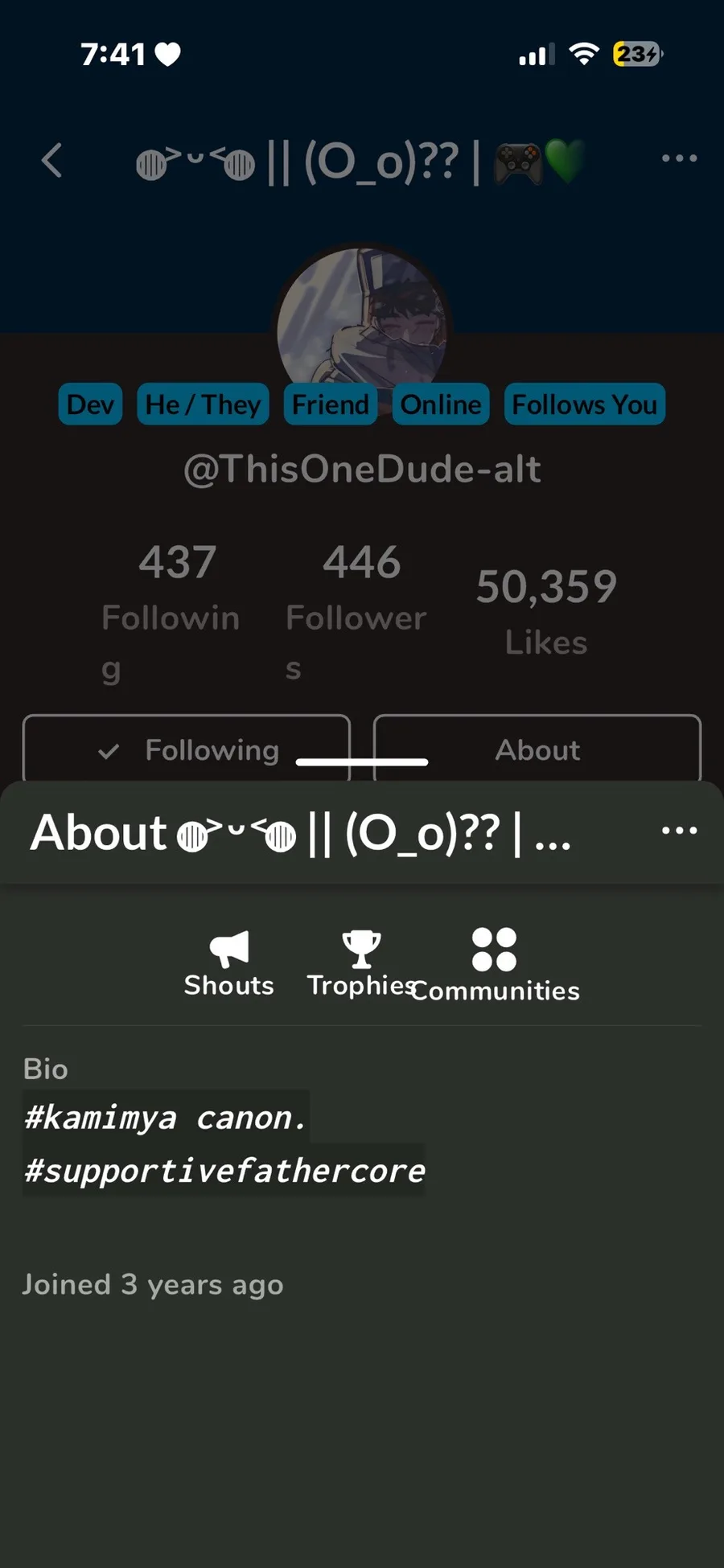Image resolution: width=724 pixels, height=1568 pixels.
Task: Tap the About button on the profile
Action: point(537,749)
